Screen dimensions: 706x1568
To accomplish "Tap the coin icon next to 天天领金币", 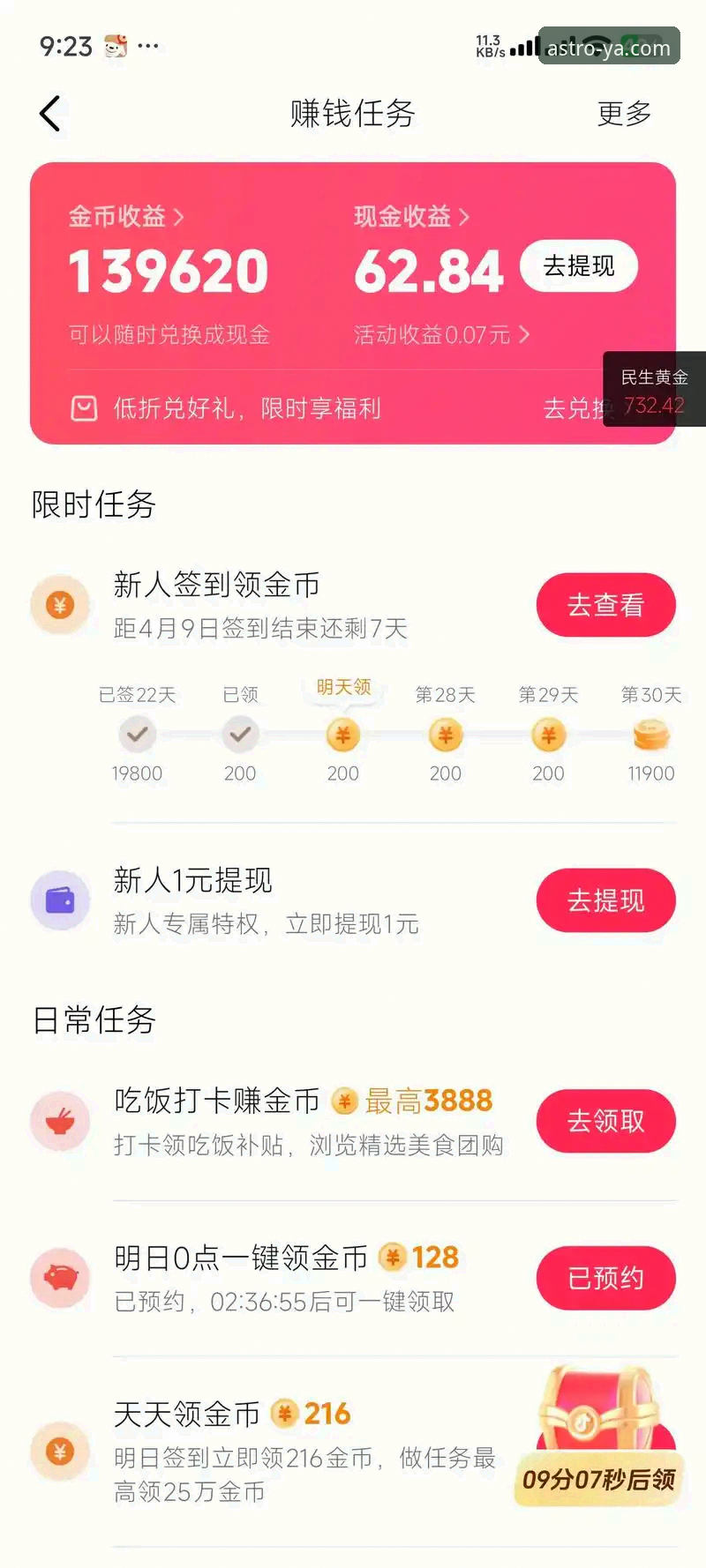I will 60,1451.
